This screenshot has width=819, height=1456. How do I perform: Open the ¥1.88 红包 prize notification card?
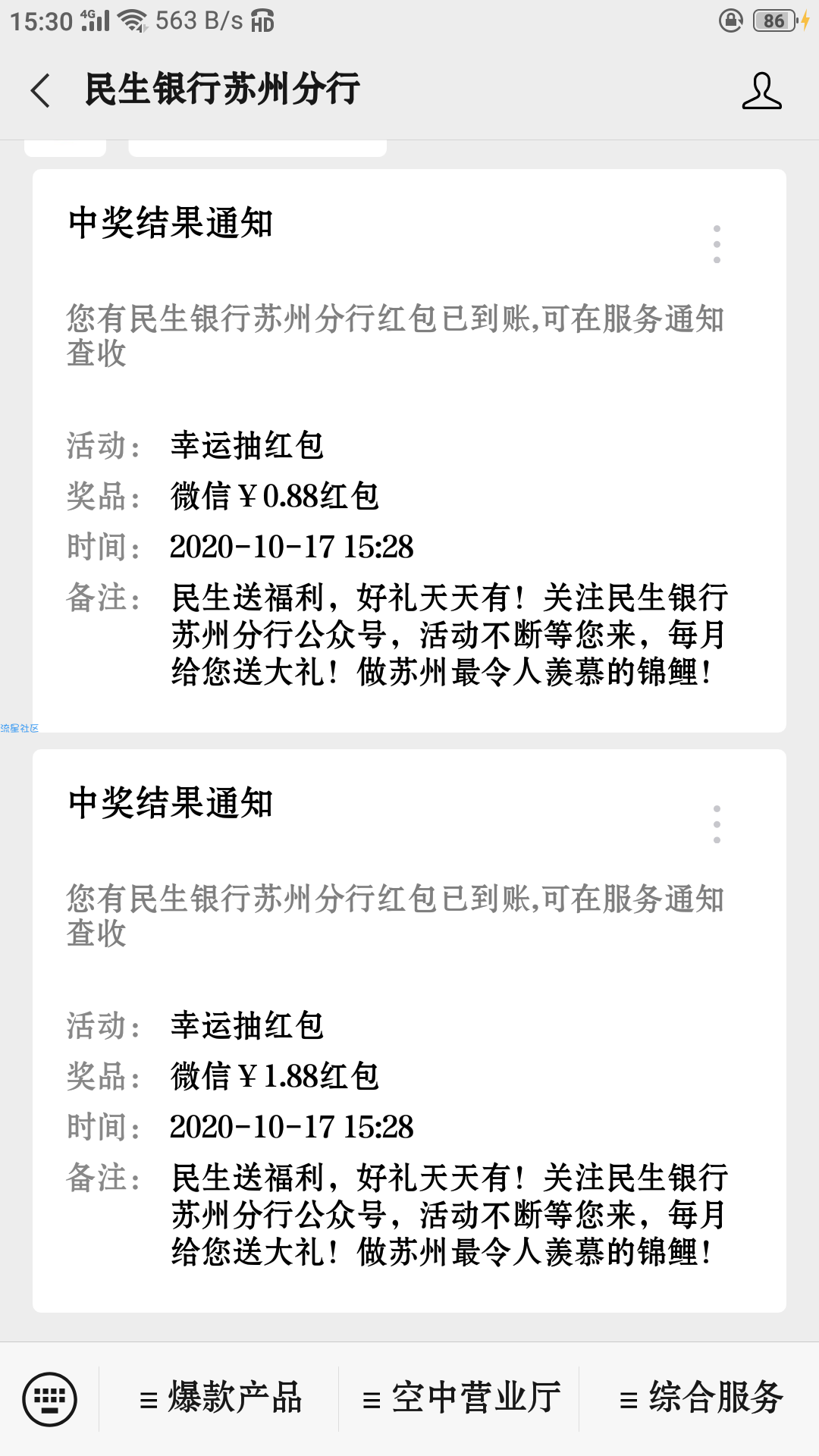409,1031
